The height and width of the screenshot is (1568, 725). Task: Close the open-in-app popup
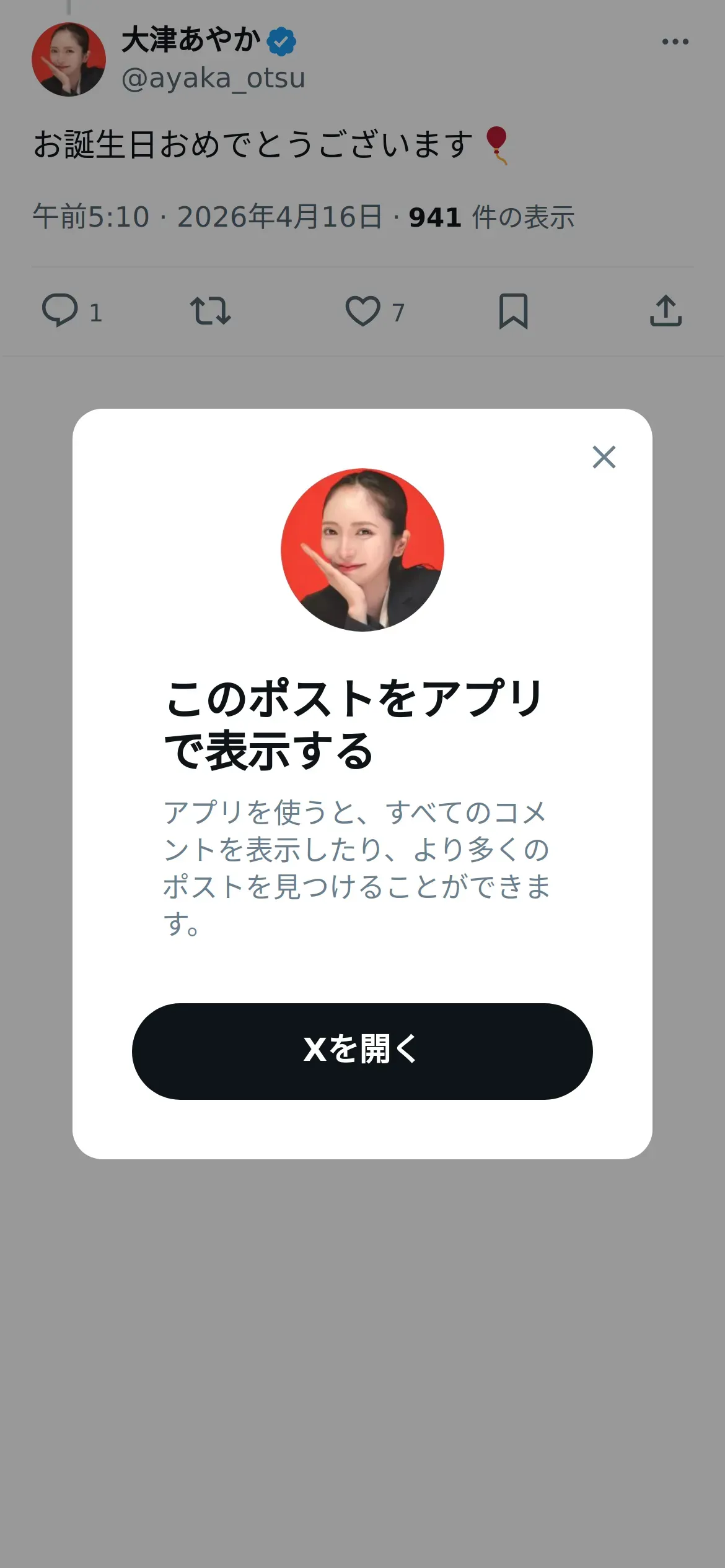604,457
